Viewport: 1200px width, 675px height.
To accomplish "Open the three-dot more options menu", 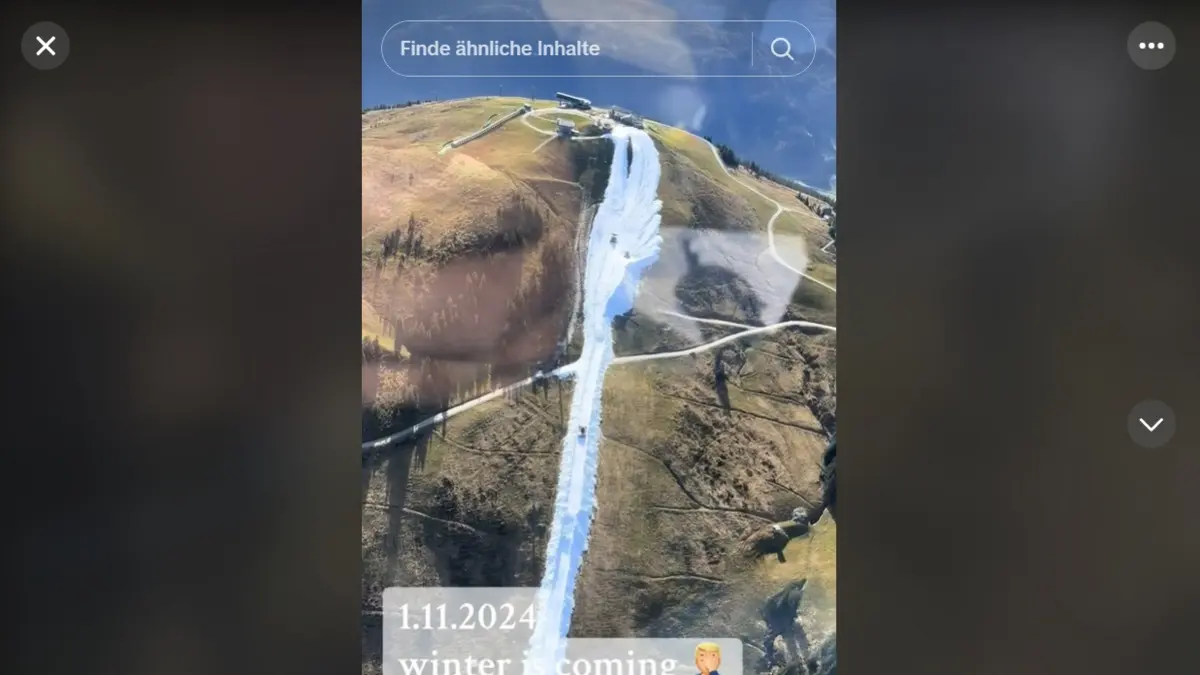I will [1151, 46].
